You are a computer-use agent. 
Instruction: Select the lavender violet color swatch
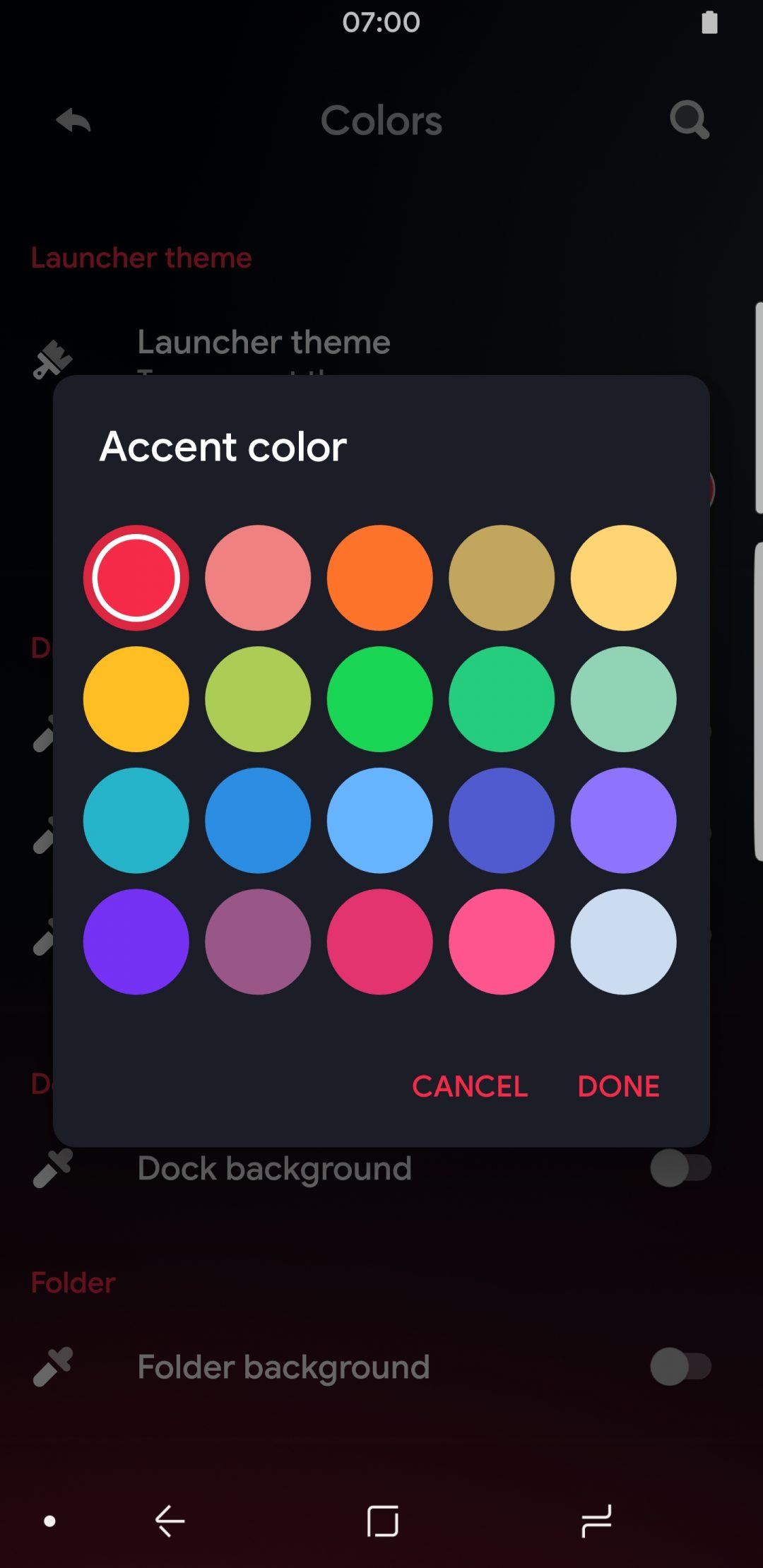pos(624,821)
